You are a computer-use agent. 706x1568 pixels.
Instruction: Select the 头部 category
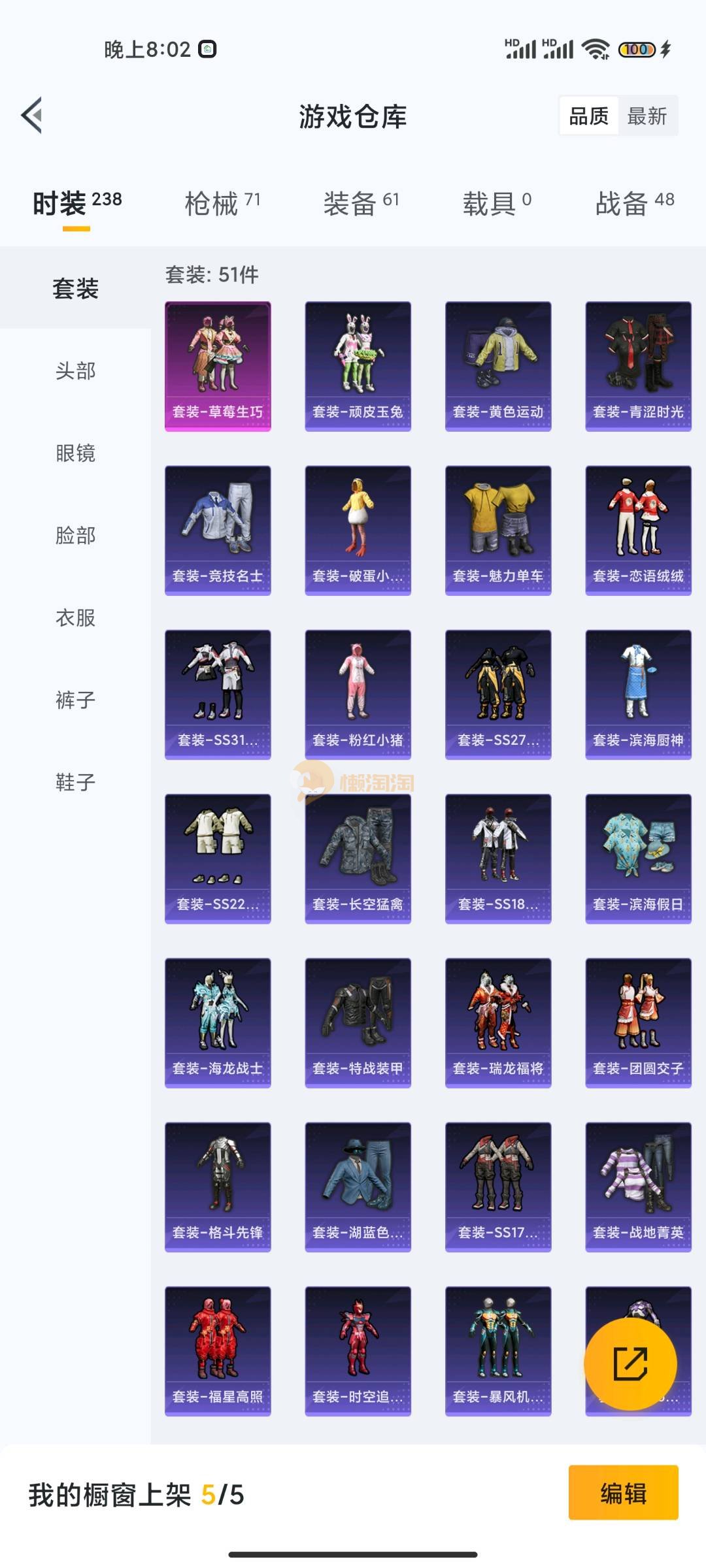point(75,371)
